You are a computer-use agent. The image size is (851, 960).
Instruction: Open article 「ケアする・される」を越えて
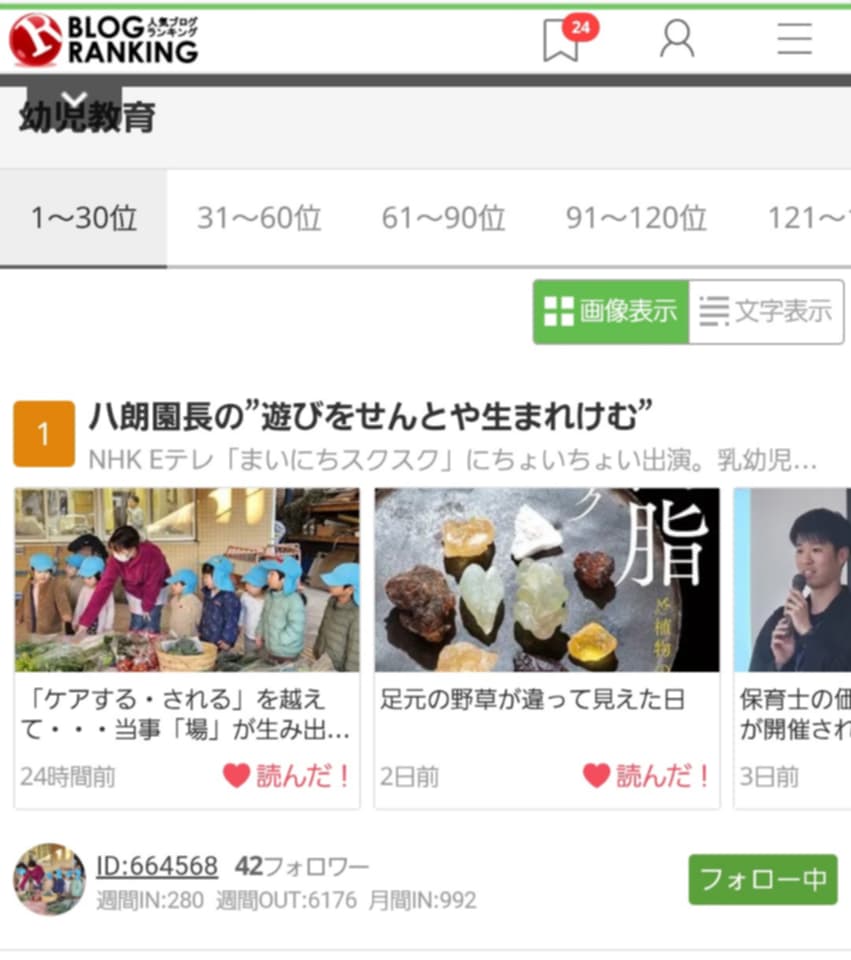point(187,580)
